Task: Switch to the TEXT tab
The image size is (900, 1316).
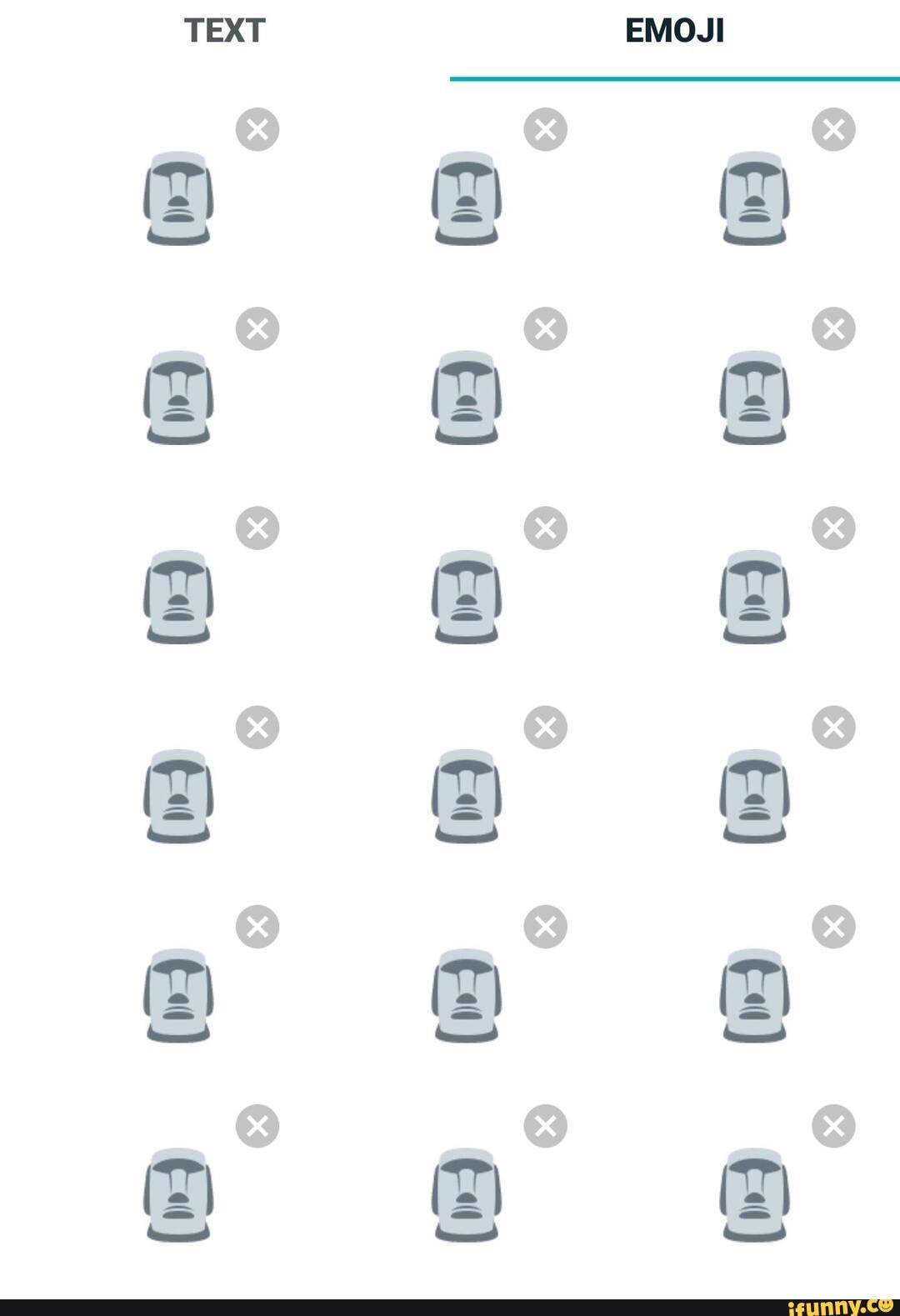Action: click(x=224, y=32)
